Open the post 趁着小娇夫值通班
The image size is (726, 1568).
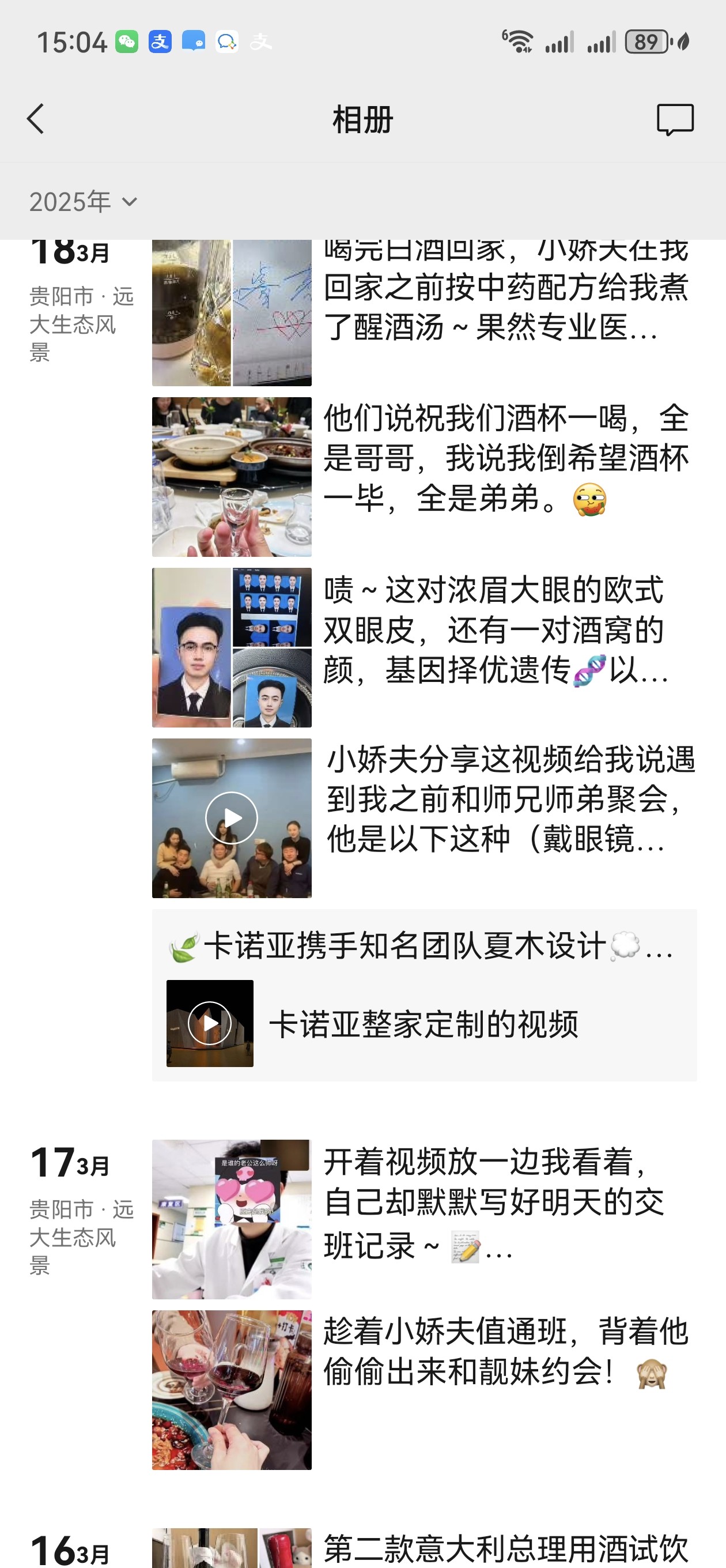tap(424, 1390)
